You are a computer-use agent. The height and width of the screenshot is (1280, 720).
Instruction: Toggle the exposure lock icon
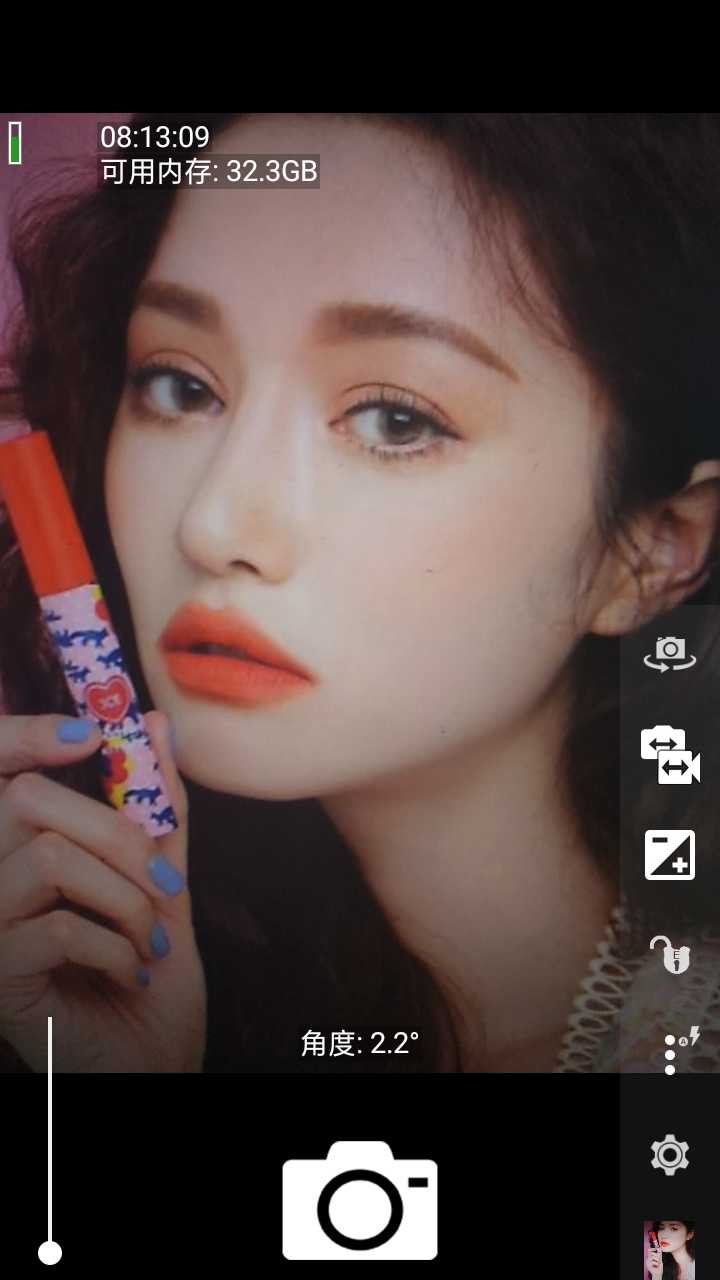669,954
